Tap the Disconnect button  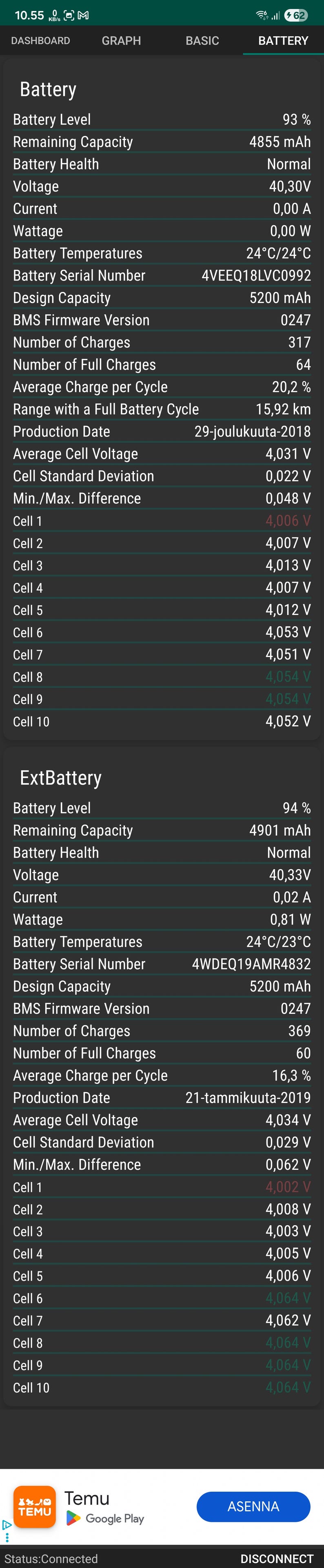(x=277, y=1558)
